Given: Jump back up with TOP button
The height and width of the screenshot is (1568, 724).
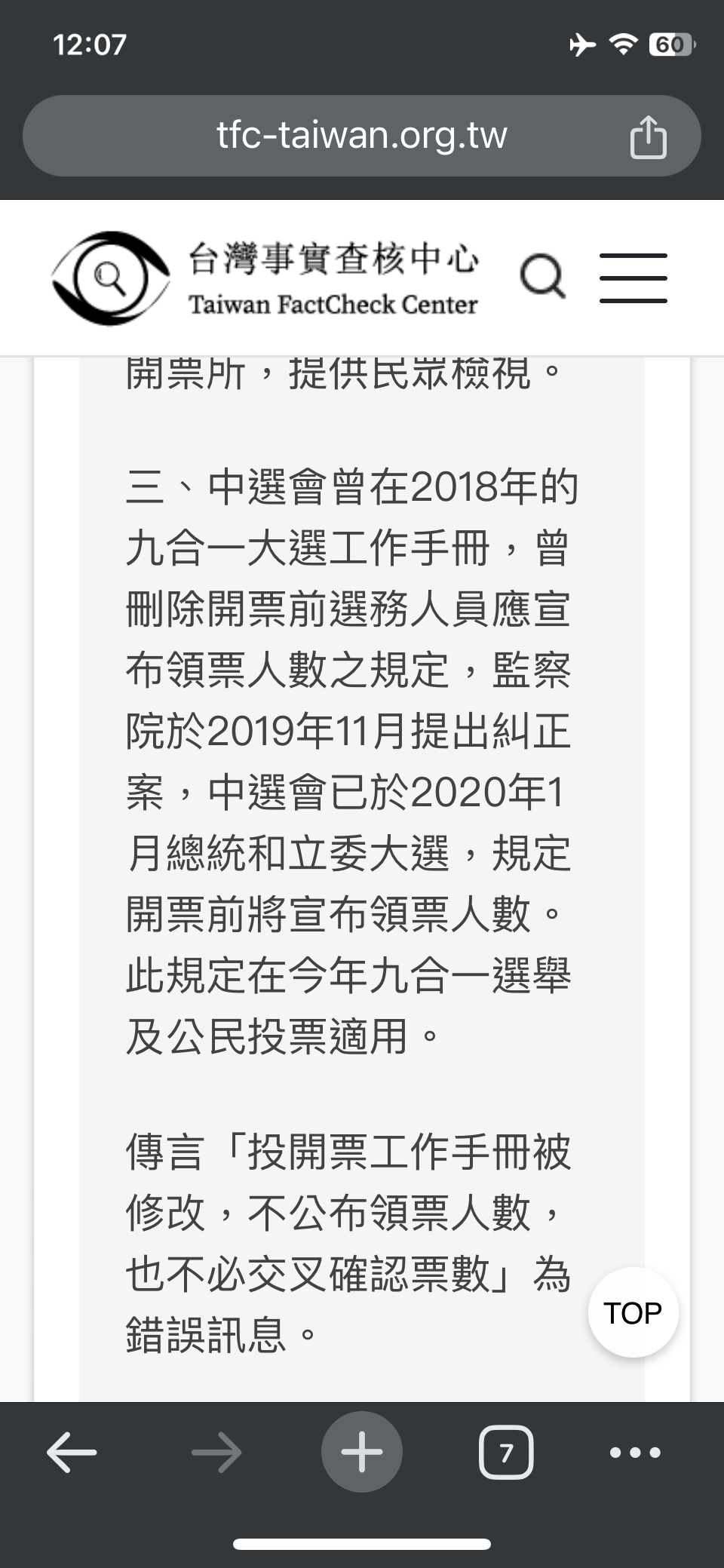Looking at the screenshot, I should pos(633,1313).
